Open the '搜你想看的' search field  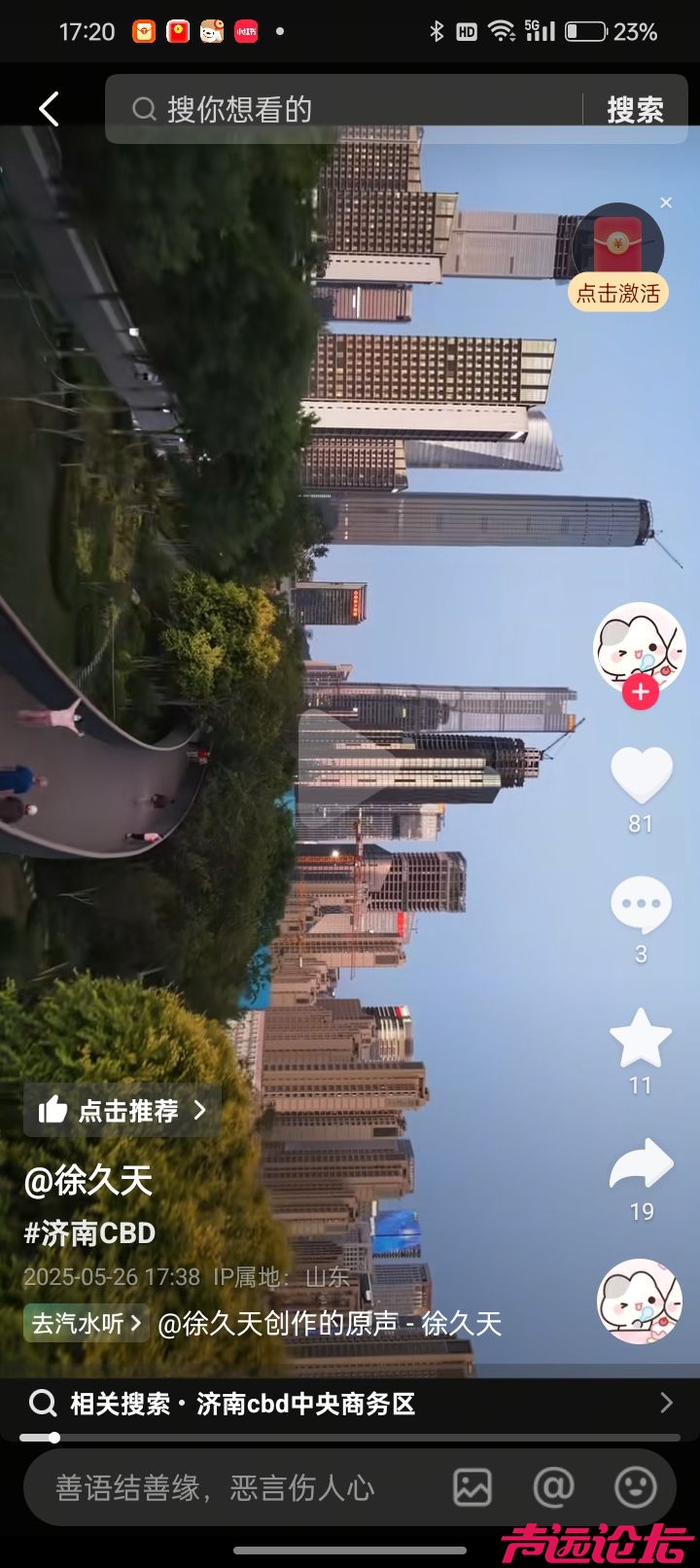click(x=350, y=109)
